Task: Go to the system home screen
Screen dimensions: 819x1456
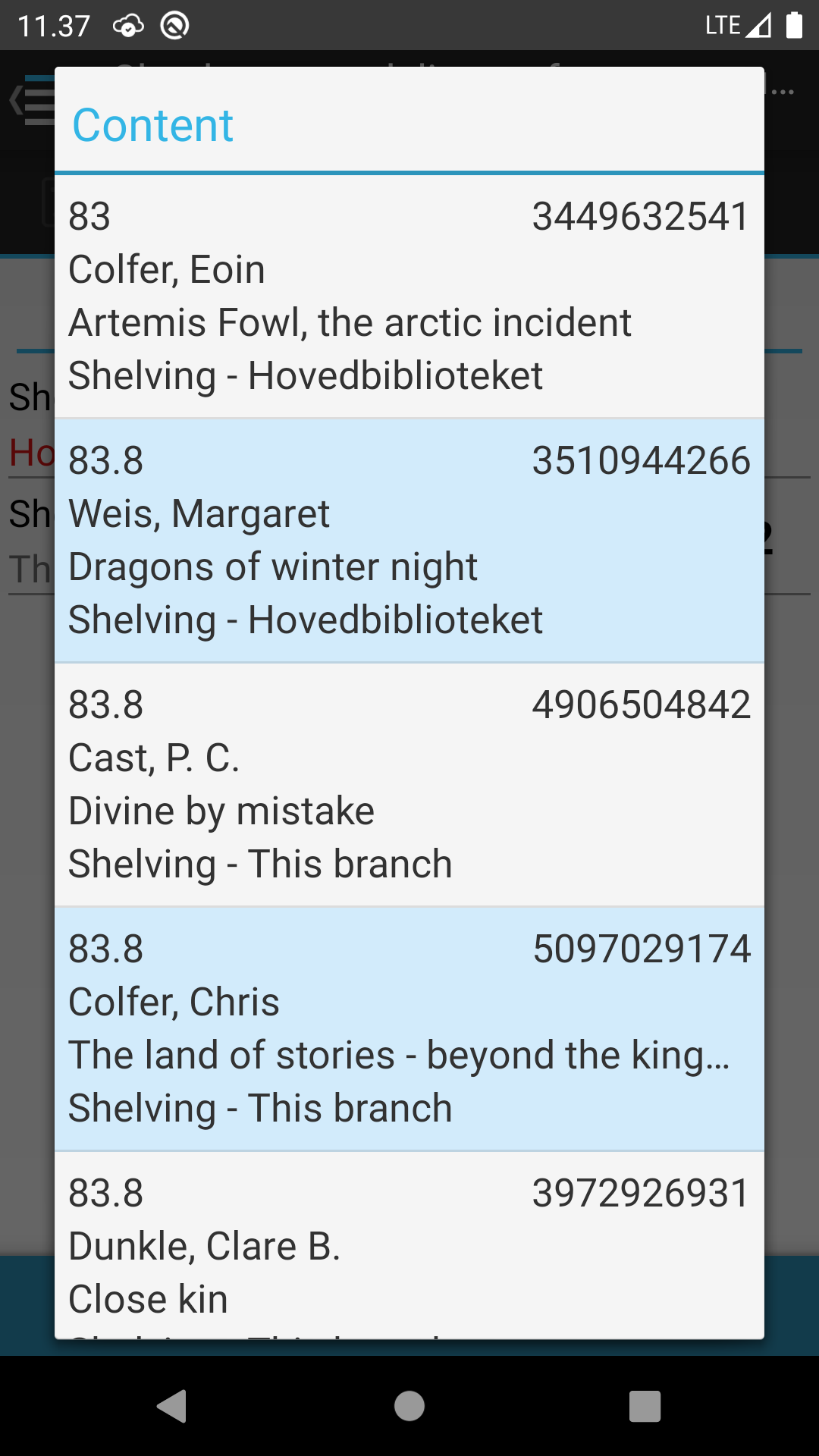Action: click(409, 1406)
